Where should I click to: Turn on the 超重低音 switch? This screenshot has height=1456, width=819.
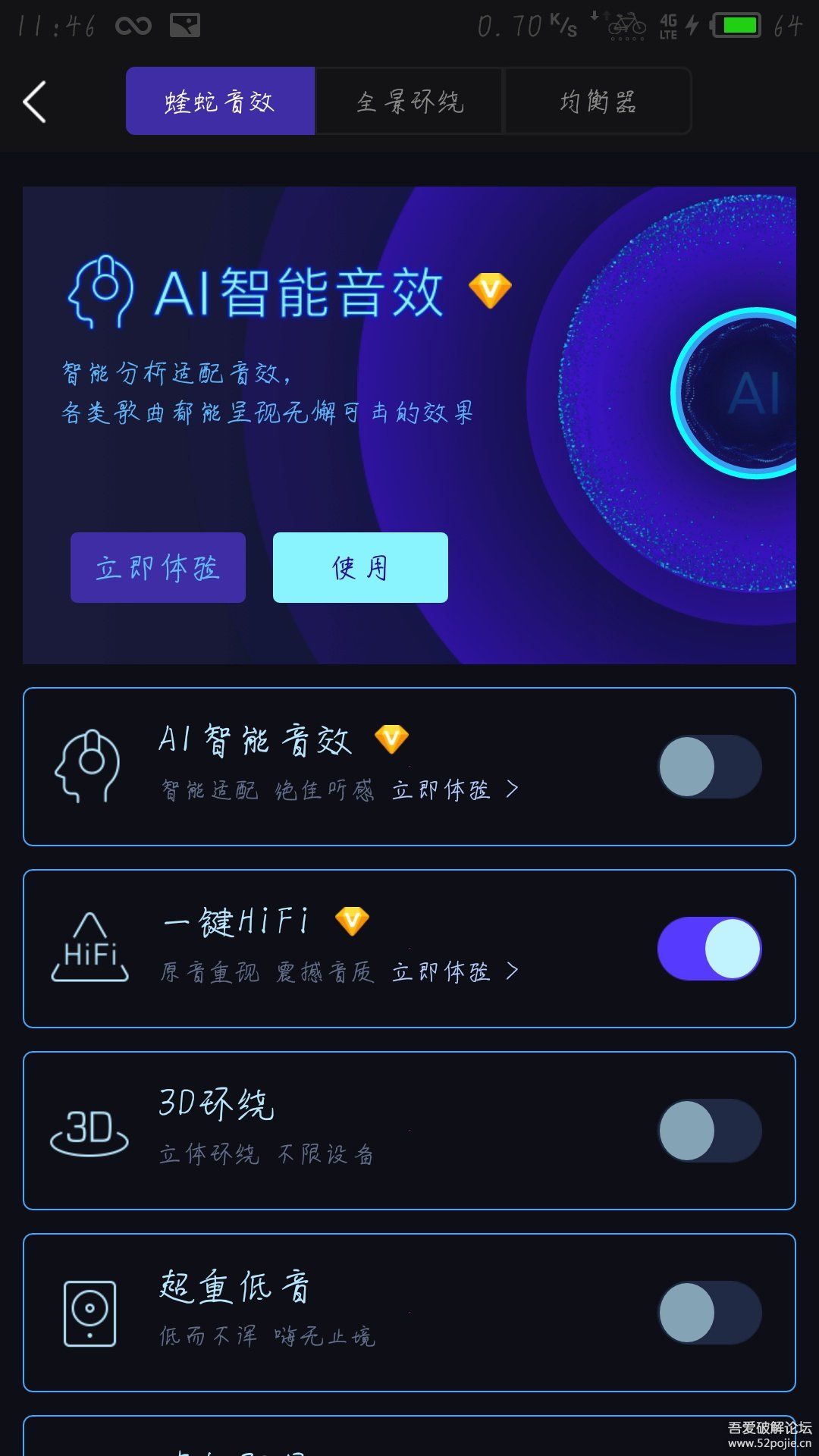(x=709, y=1313)
